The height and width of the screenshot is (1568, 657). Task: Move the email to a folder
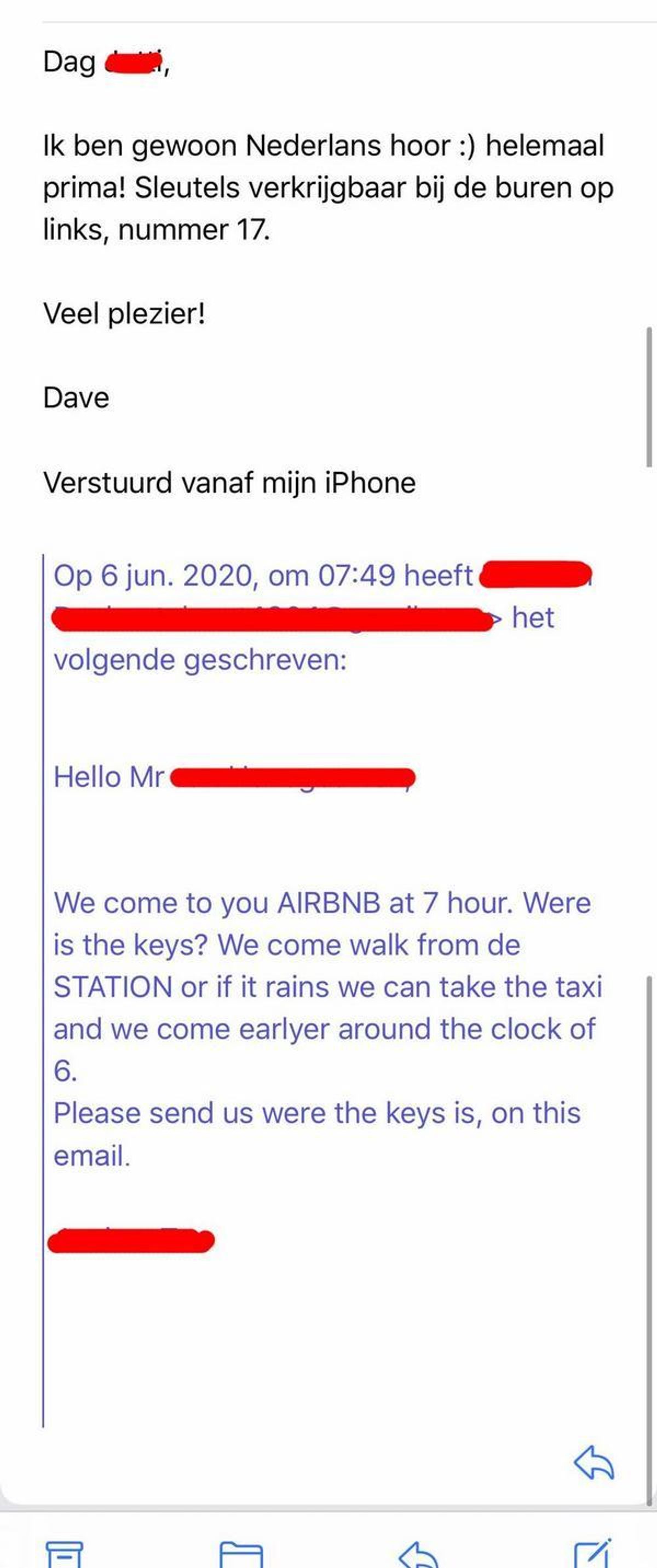click(241, 1554)
